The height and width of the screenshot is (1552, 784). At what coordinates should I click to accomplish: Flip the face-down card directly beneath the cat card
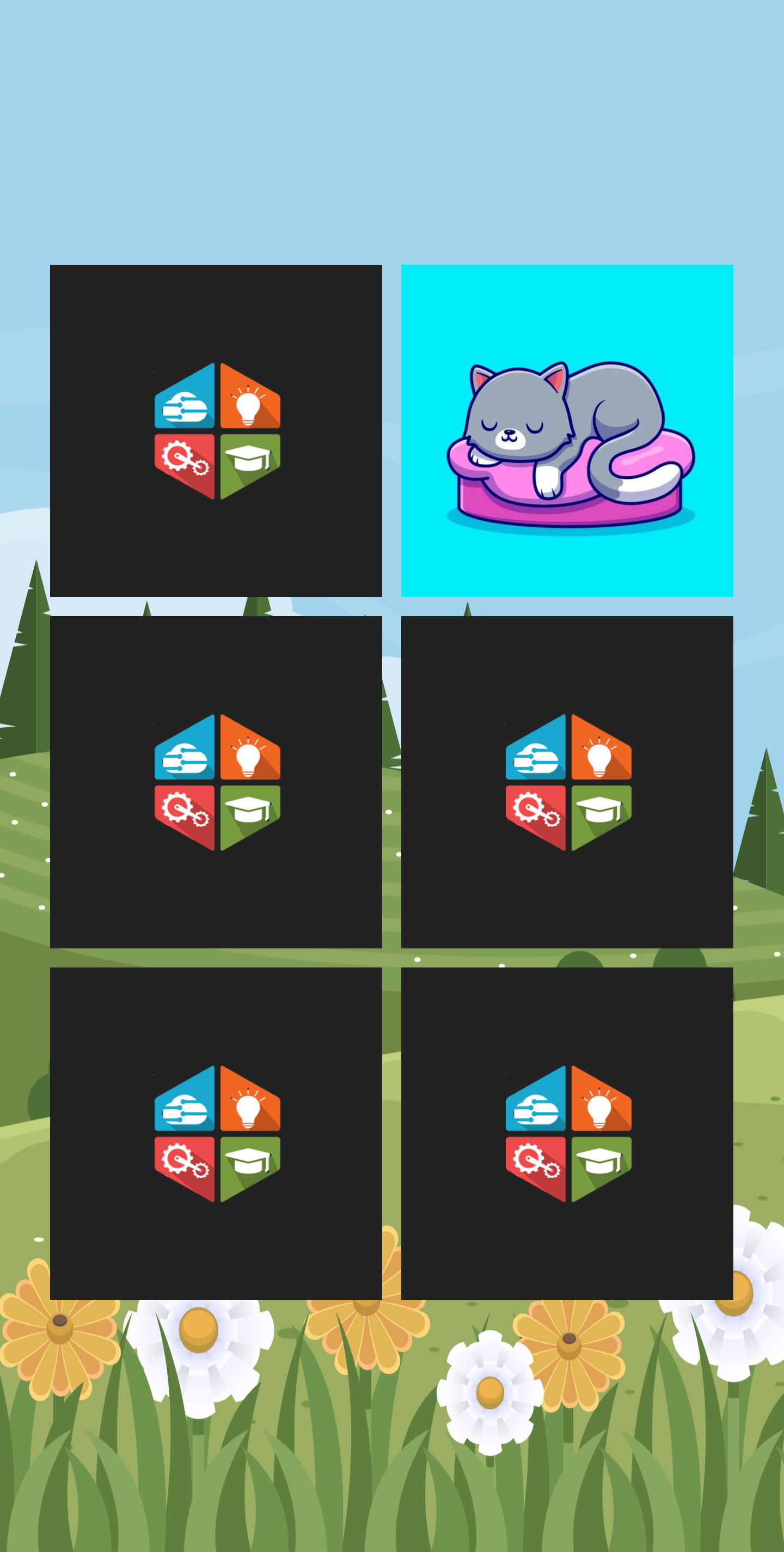tap(567, 781)
